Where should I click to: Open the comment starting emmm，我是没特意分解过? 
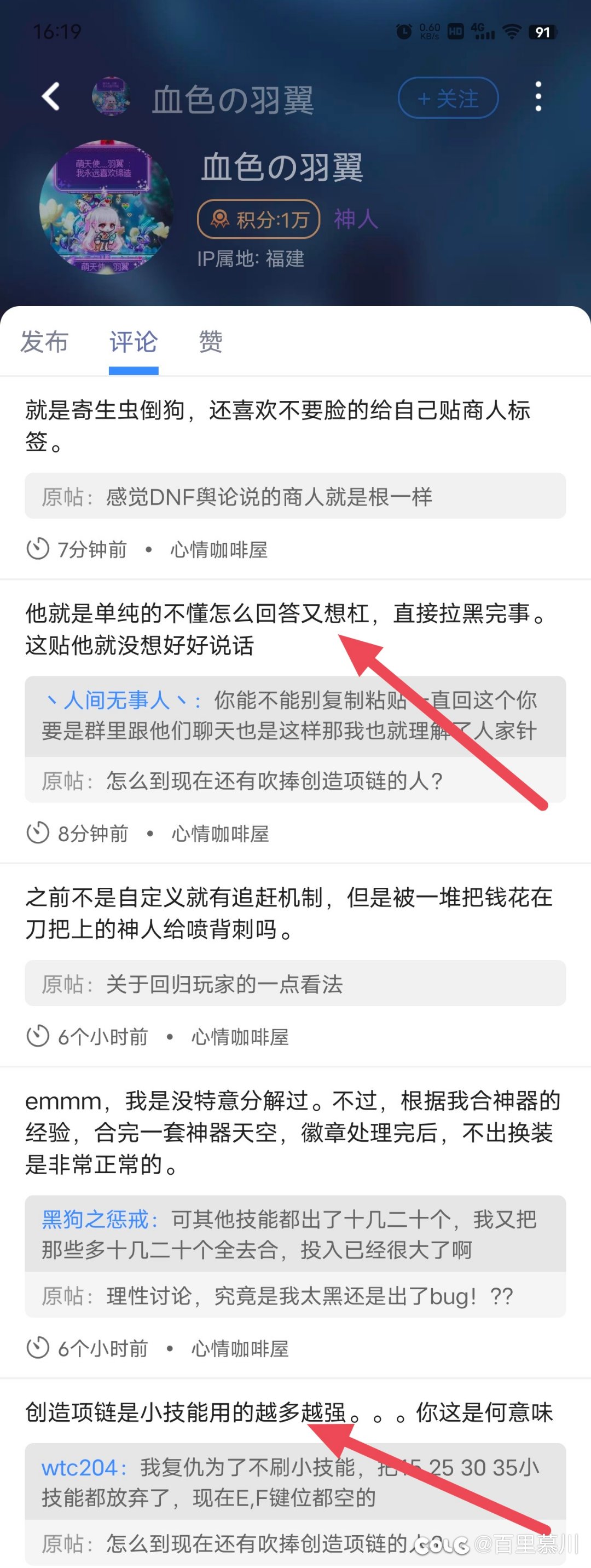pyautogui.click(x=292, y=1133)
